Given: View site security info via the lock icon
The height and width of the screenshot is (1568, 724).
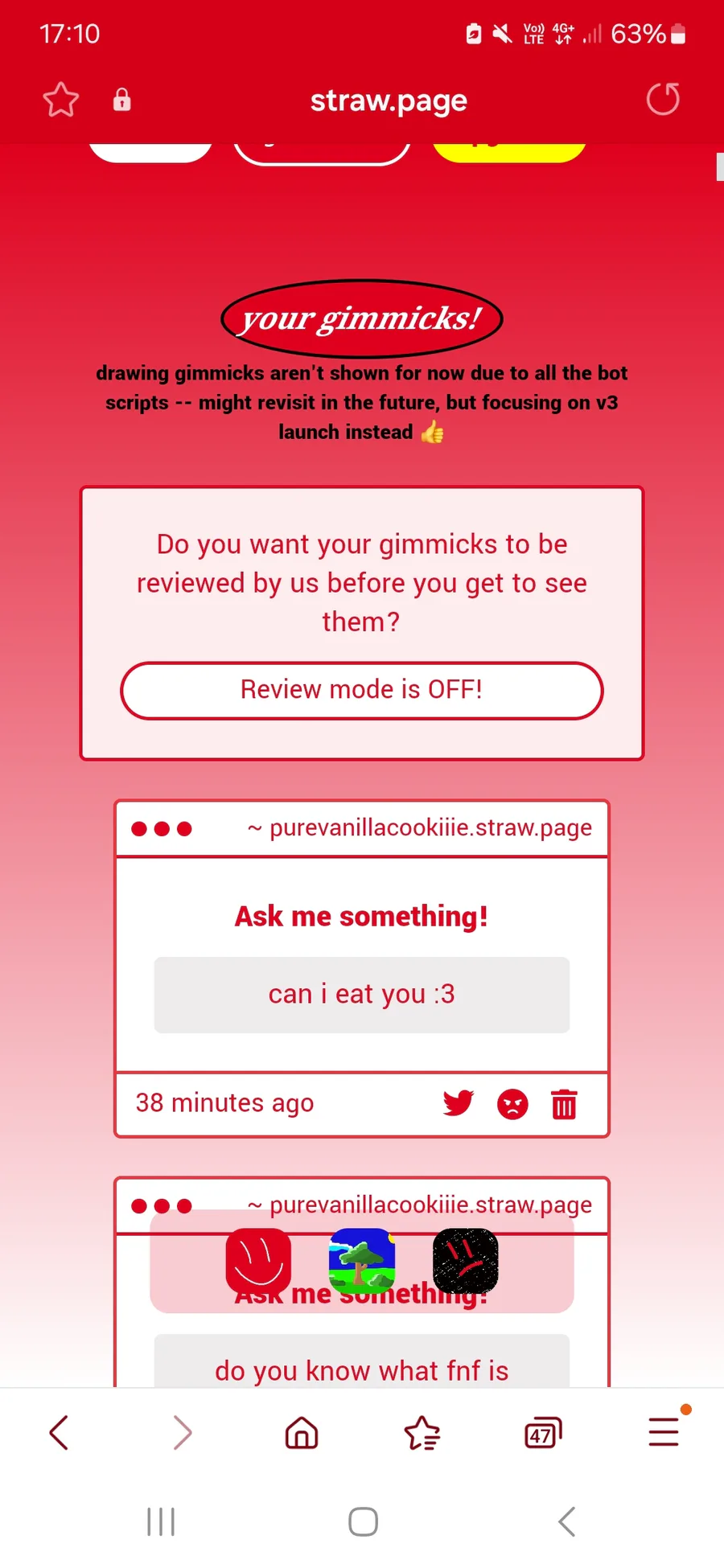Looking at the screenshot, I should [121, 100].
